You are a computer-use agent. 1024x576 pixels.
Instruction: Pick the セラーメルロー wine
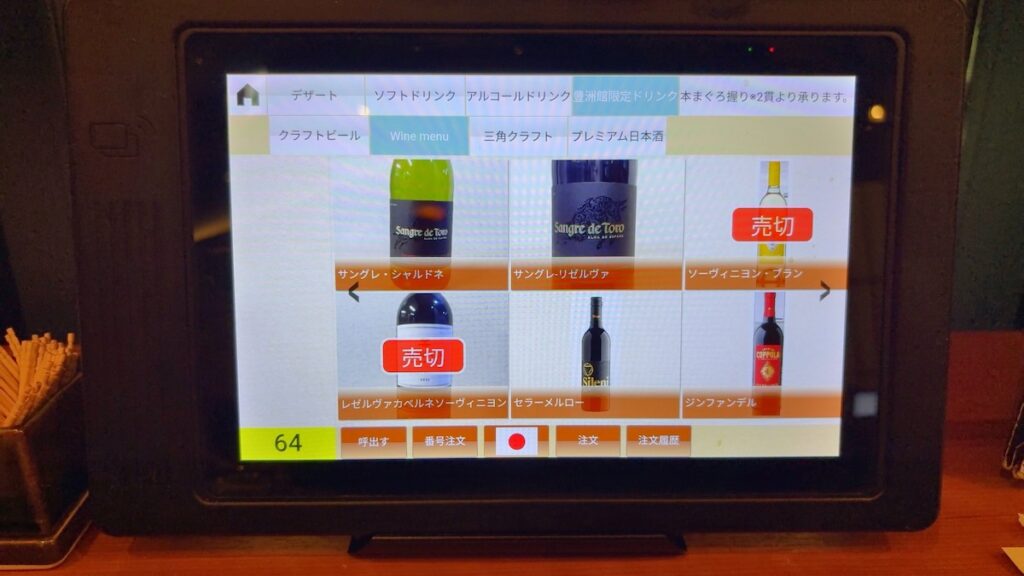[595, 354]
